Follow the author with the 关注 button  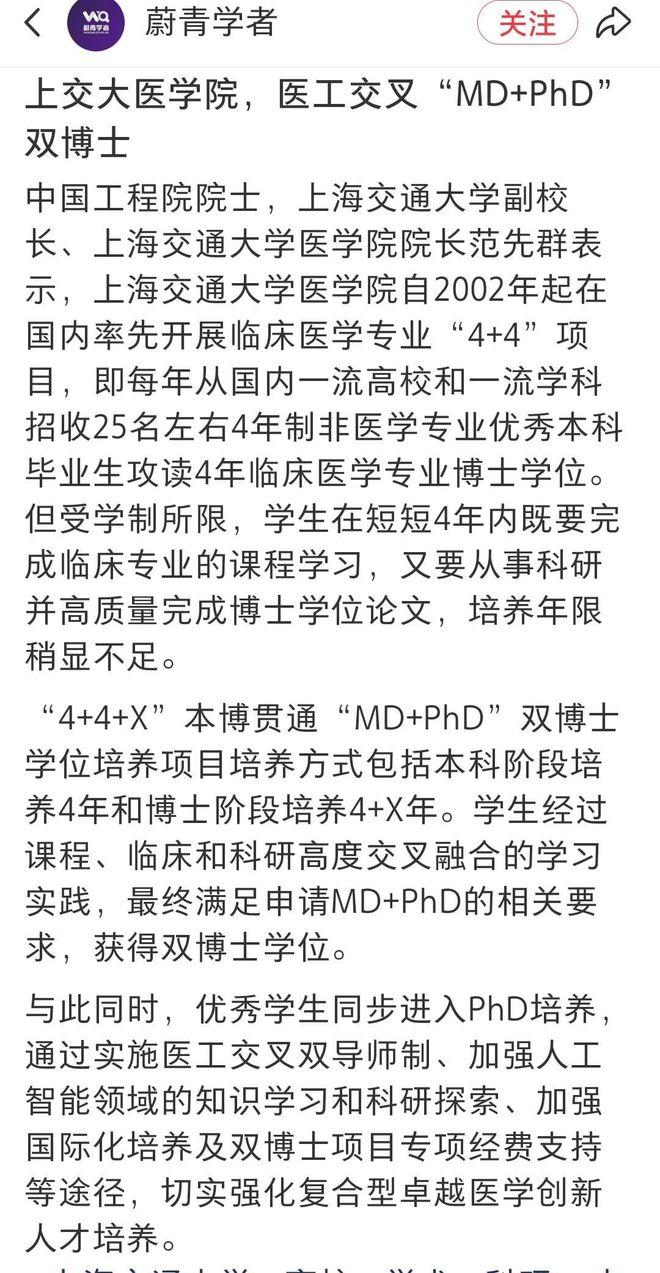coord(527,23)
